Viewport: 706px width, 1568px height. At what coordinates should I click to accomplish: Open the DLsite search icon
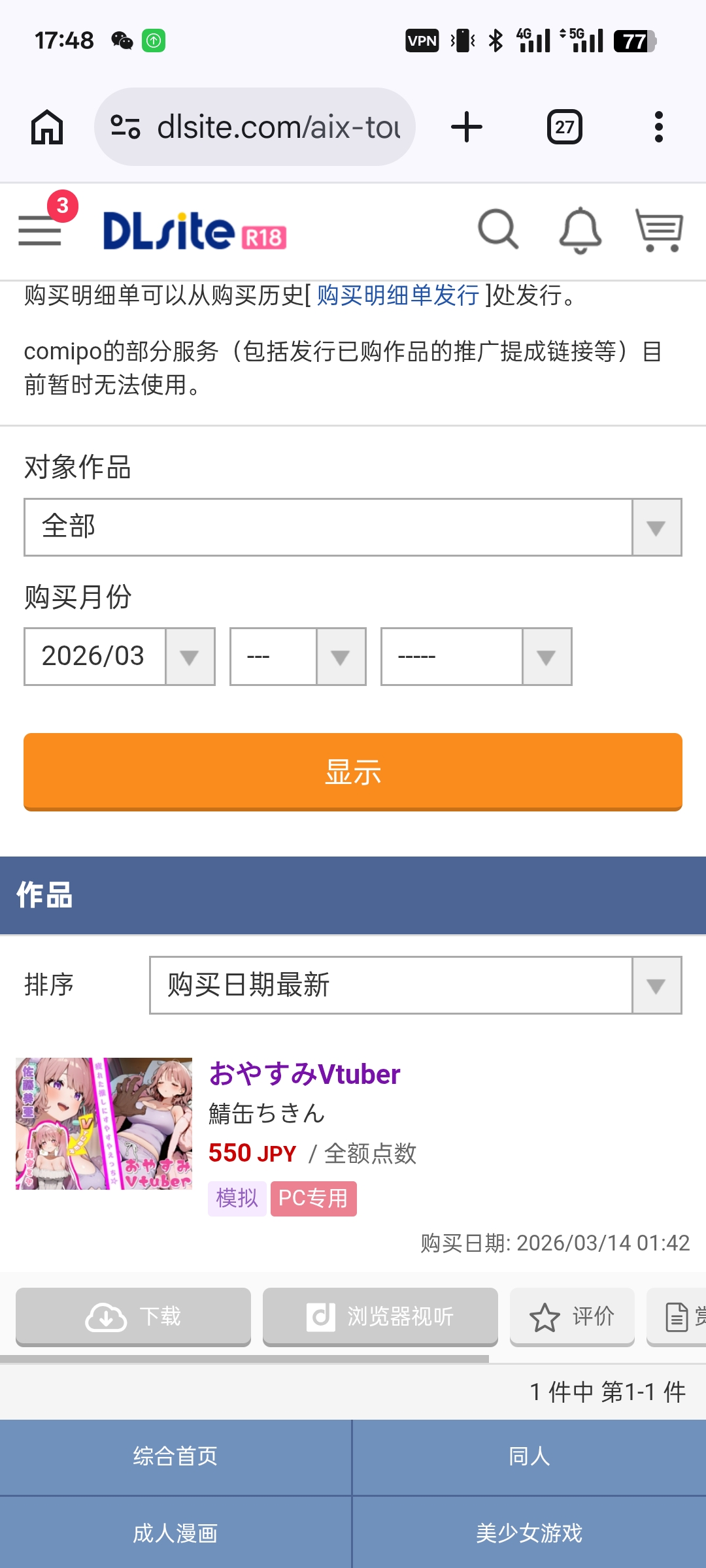[x=498, y=229]
